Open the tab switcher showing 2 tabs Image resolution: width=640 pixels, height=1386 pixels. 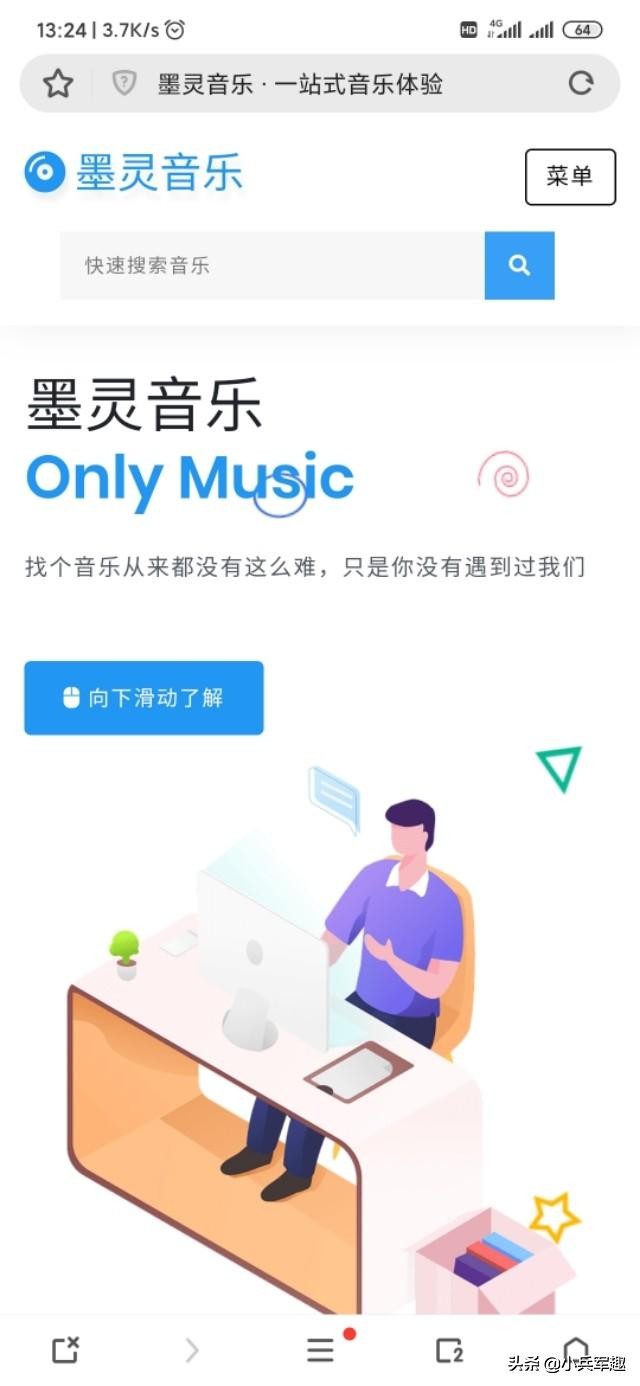449,1351
